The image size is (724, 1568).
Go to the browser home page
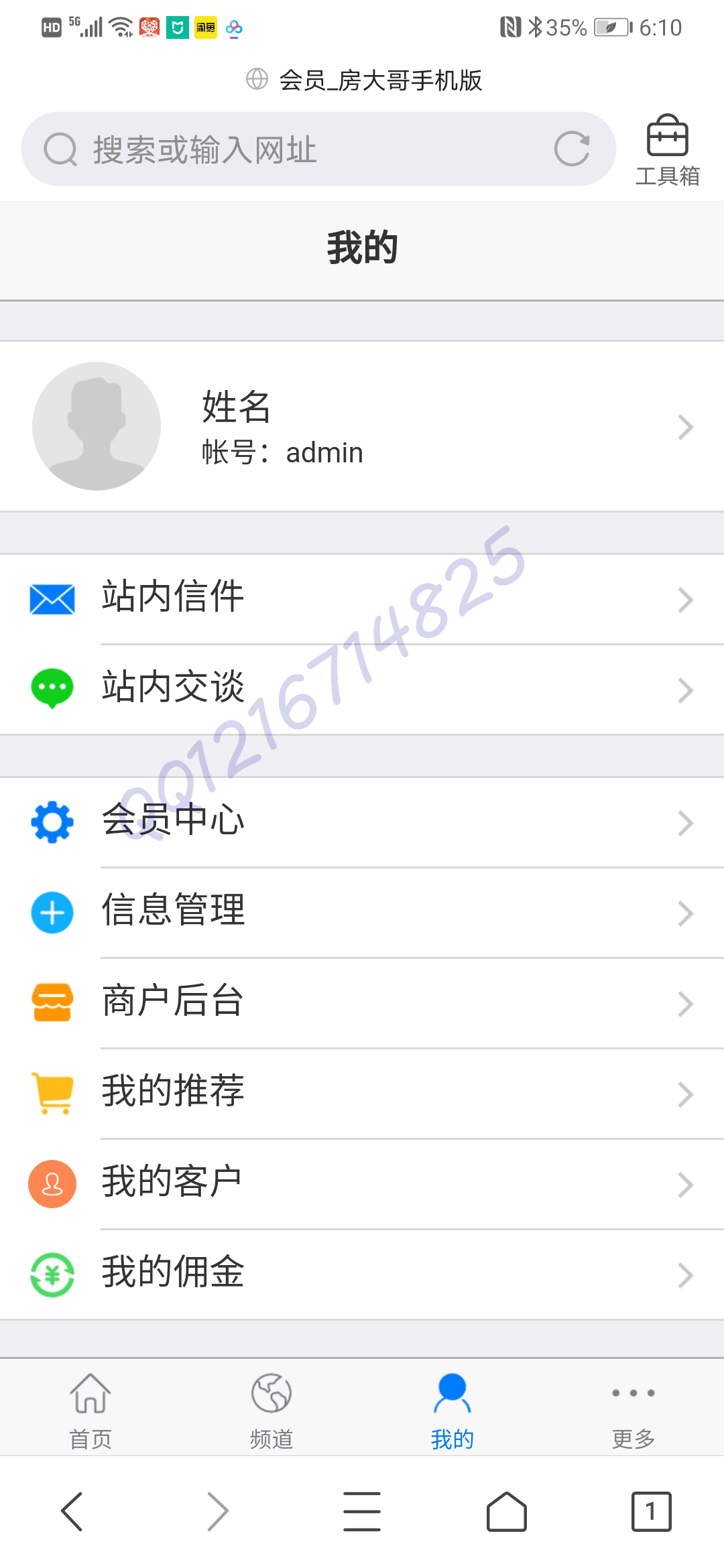(x=507, y=1512)
